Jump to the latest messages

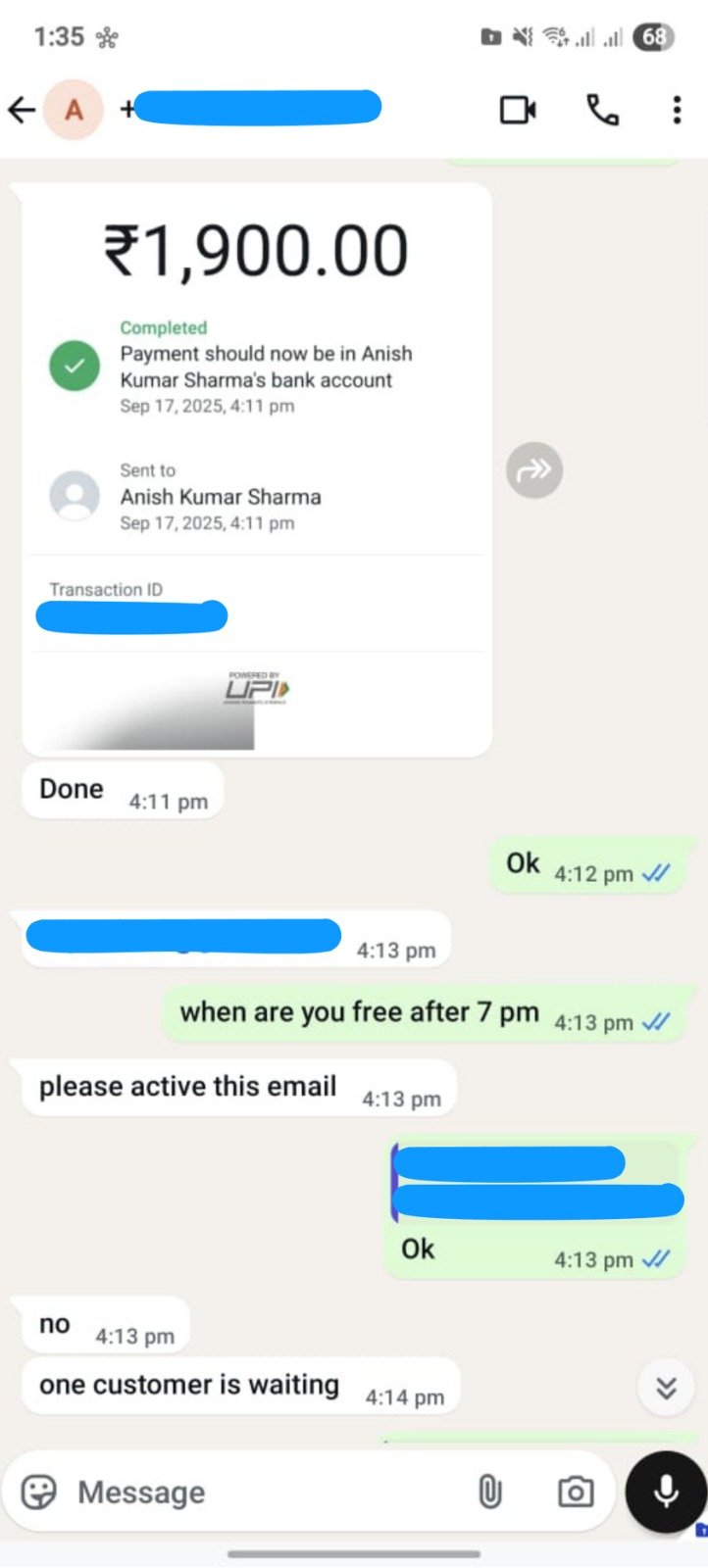point(666,1388)
